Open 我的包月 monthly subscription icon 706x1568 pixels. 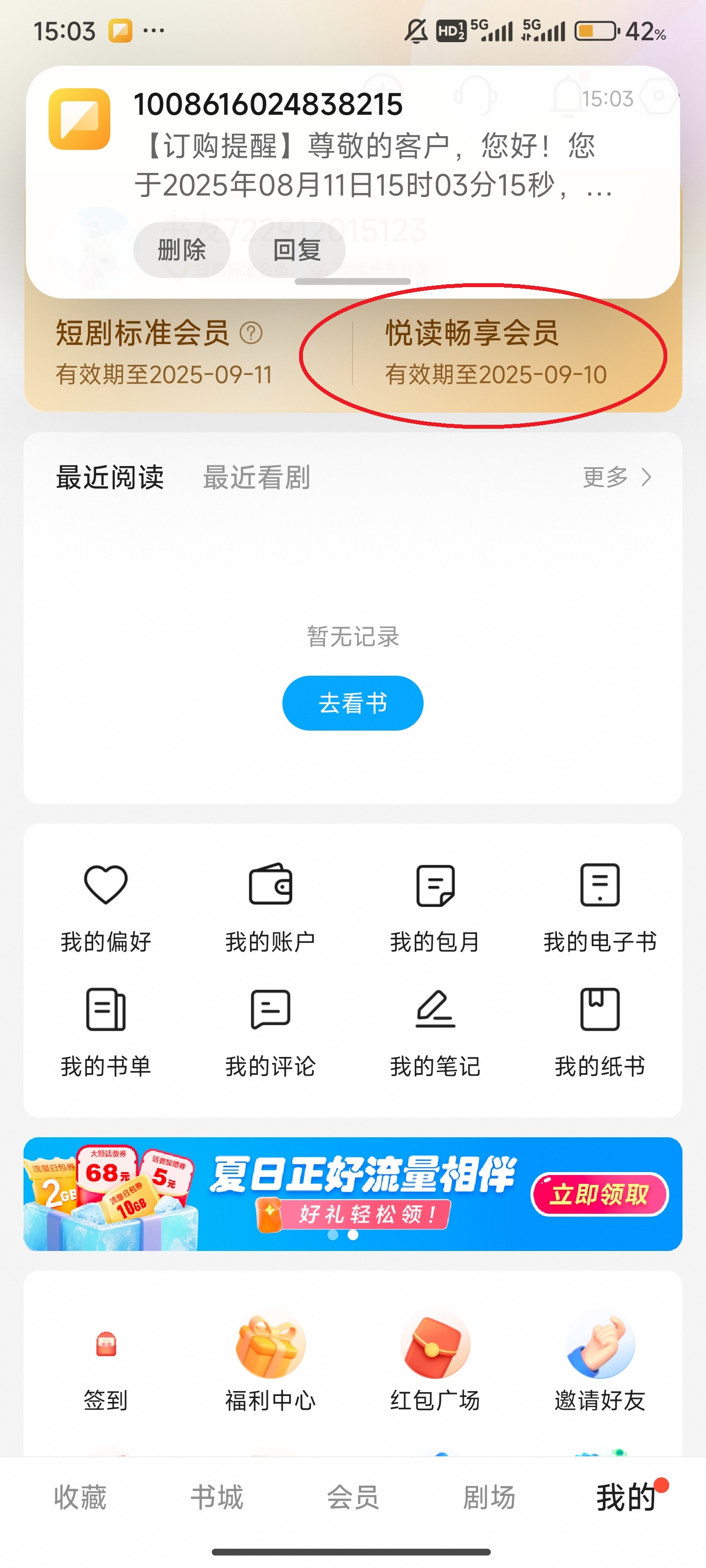435,885
